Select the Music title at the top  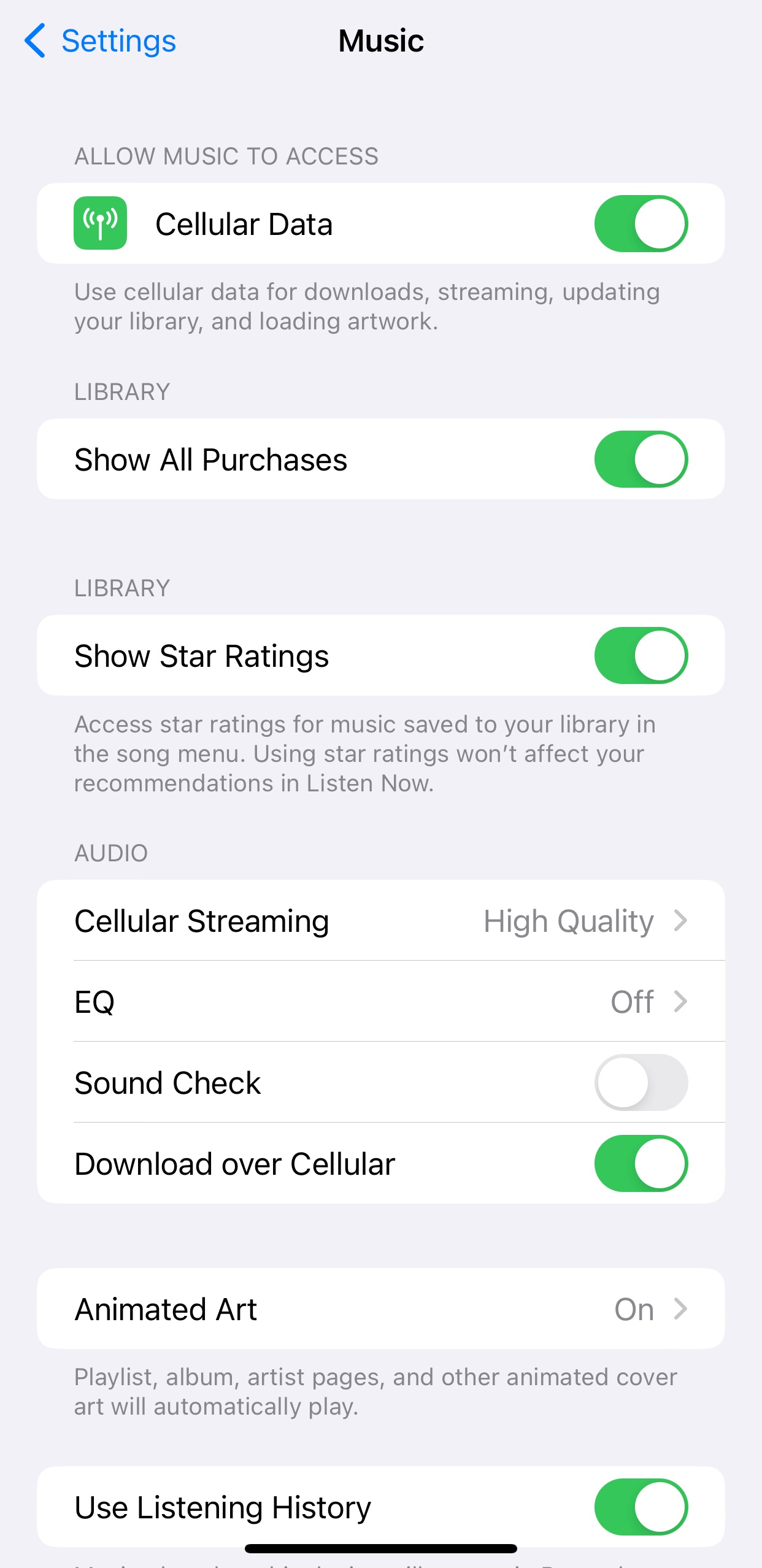380,40
